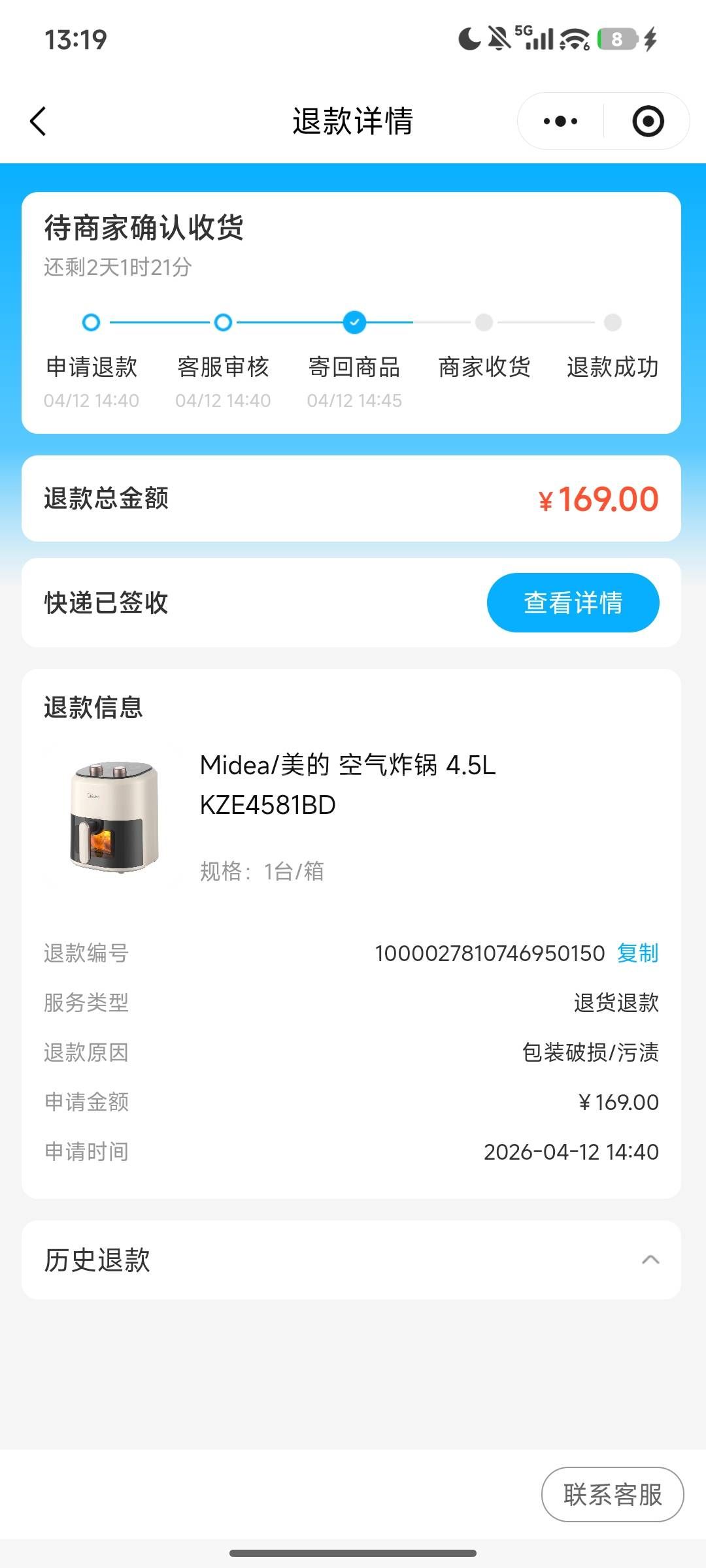This screenshot has height=1568, width=706.
Task: Contact support via 联系客服
Action: tap(613, 1494)
